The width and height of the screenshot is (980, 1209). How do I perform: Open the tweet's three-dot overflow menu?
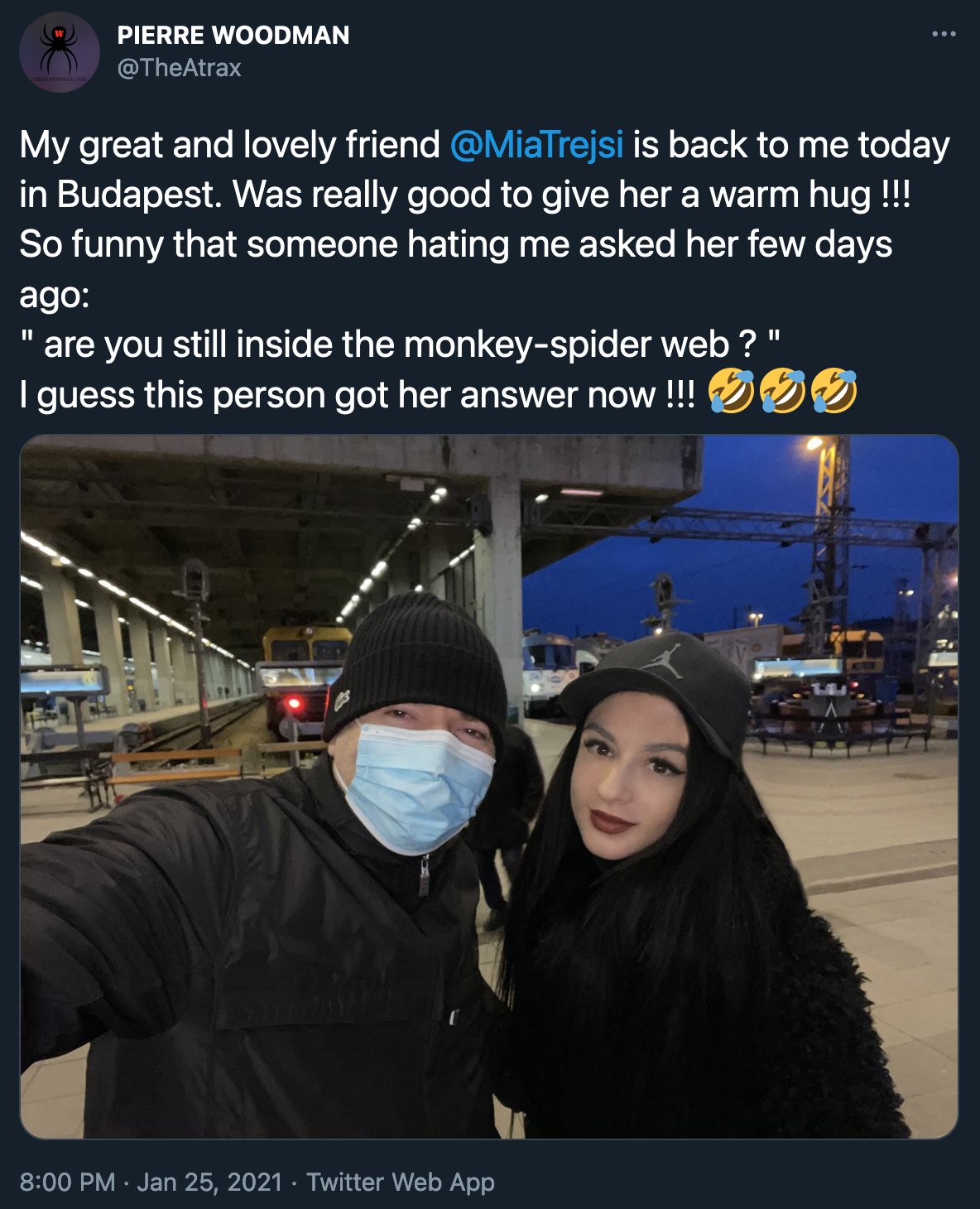click(x=944, y=34)
